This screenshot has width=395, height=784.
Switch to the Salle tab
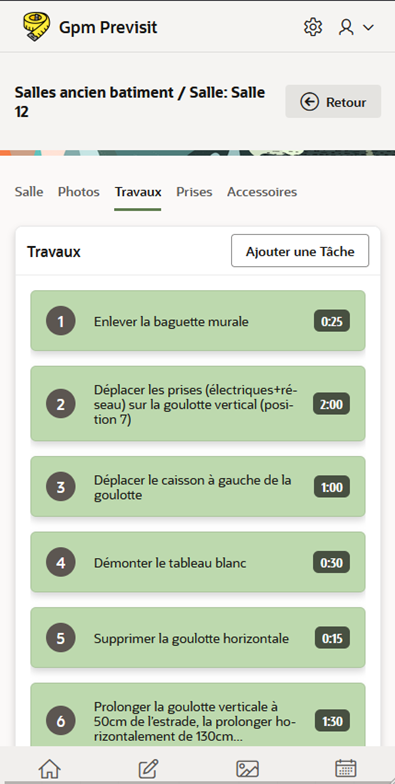[x=29, y=192]
